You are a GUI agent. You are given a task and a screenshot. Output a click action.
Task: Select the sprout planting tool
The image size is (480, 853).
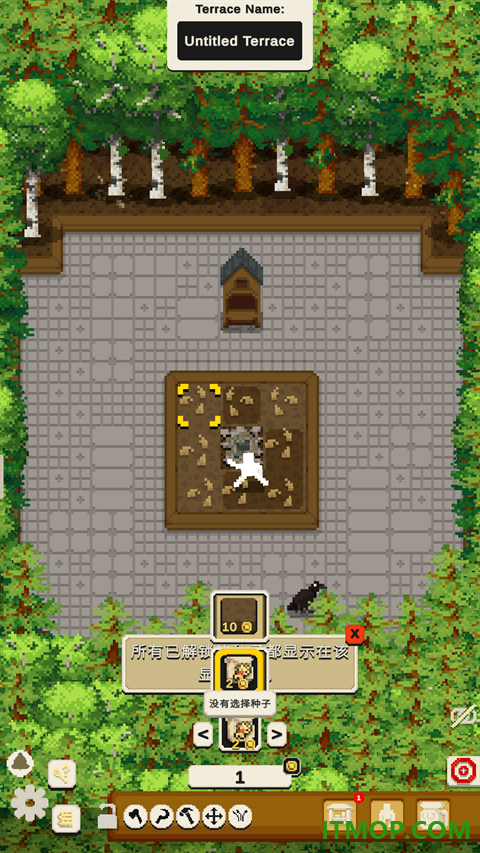pyautogui.click(x=240, y=817)
